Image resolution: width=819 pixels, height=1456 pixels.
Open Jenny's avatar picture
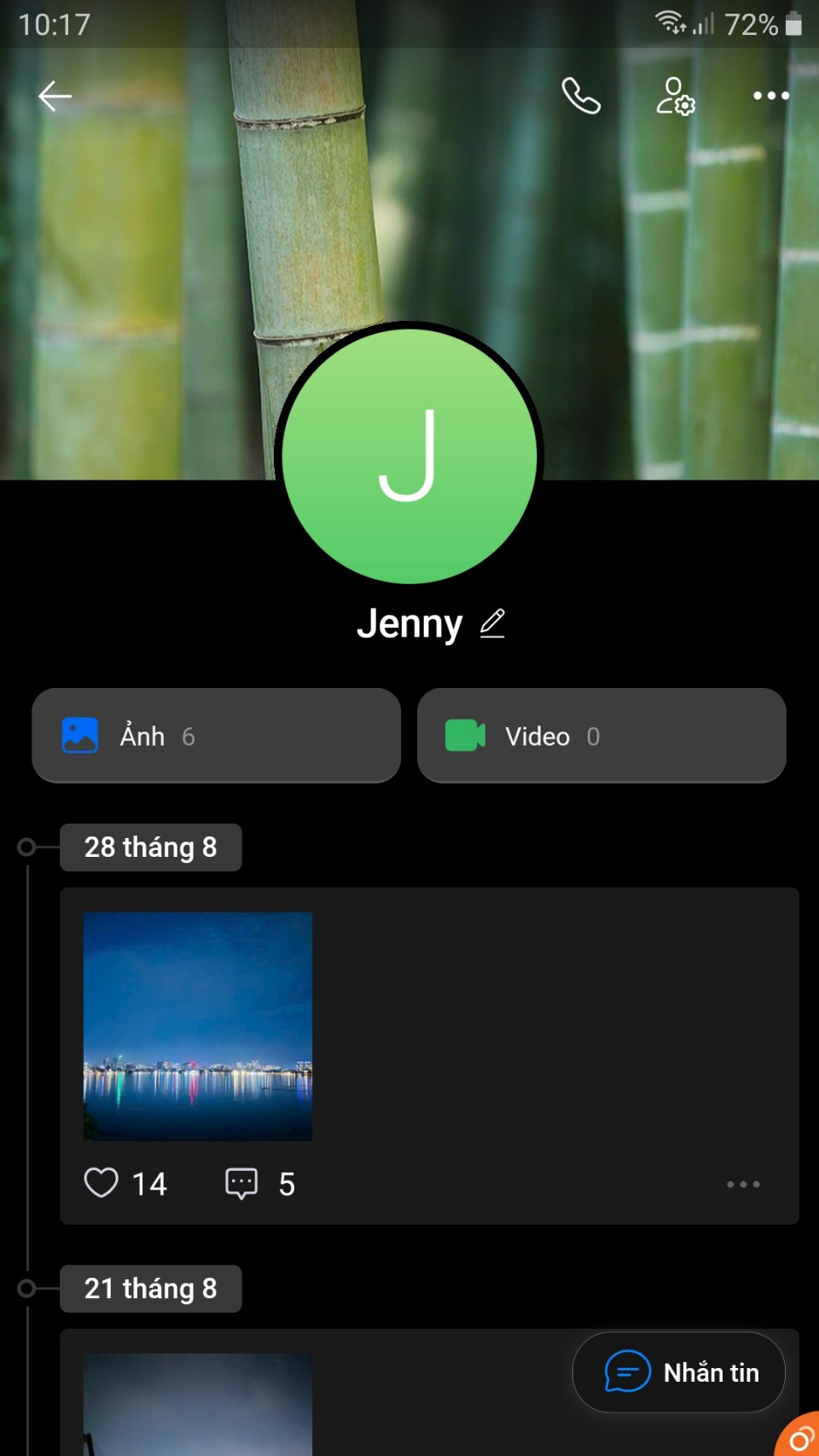click(409, 455)
